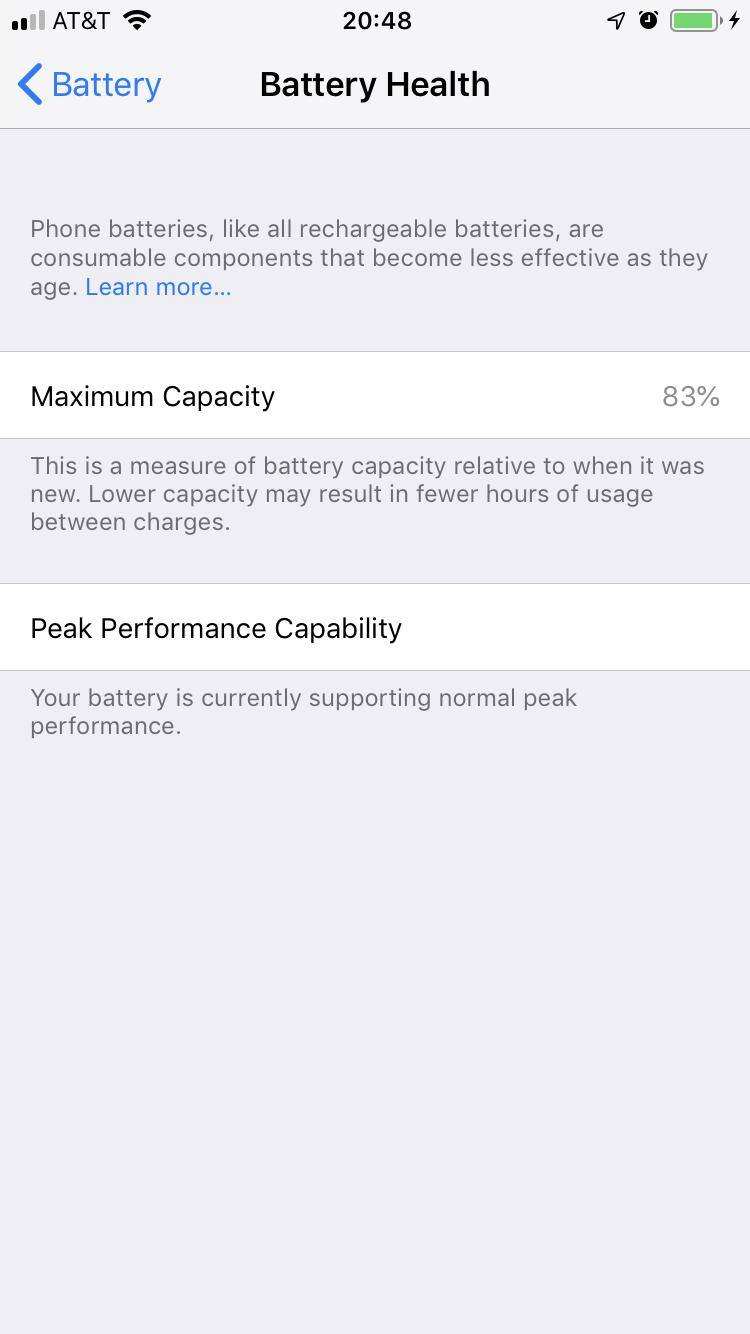Go back to the Battery settings

pyautogui.click(x=90, y=85)
